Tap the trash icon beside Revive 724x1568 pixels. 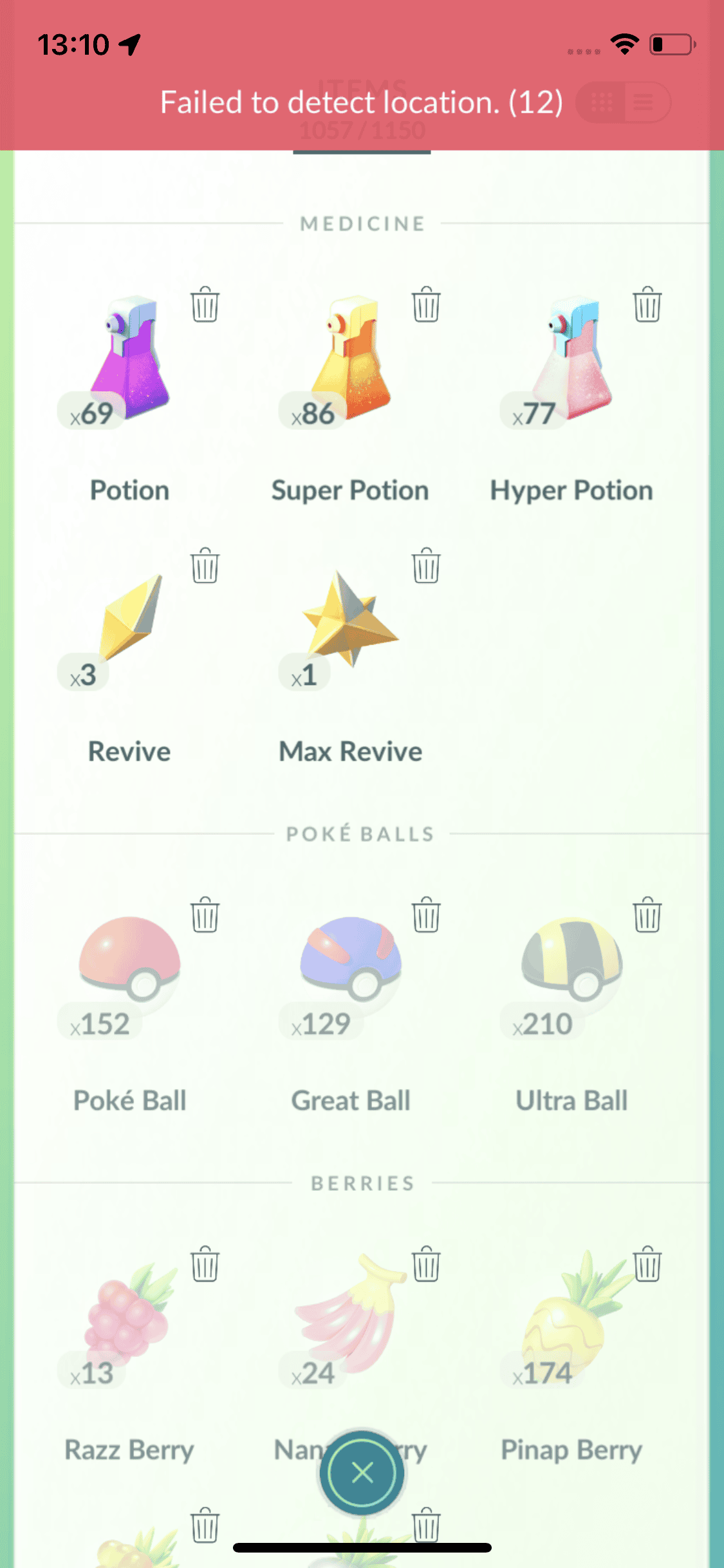click(205, 566)
